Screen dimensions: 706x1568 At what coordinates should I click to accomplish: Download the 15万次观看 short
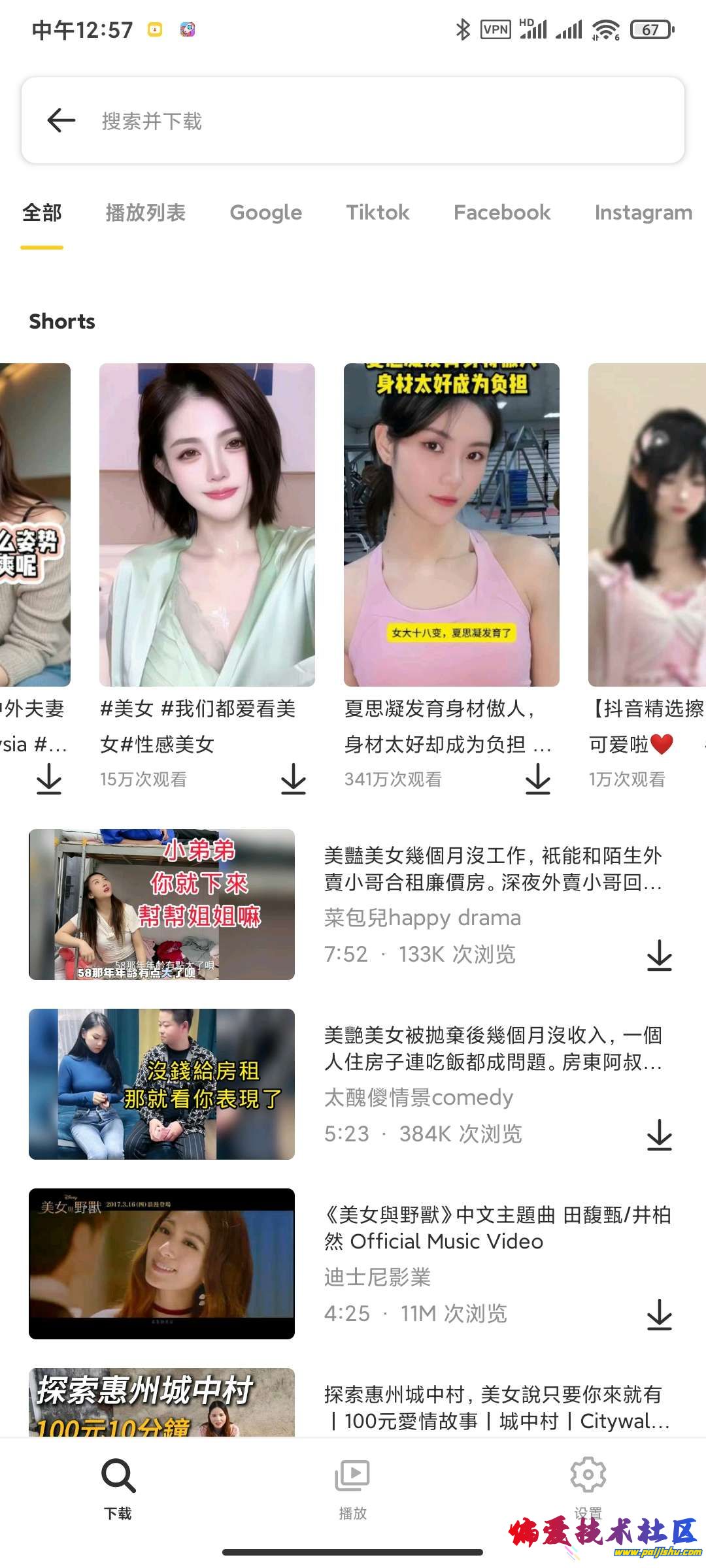coord(294,779)
